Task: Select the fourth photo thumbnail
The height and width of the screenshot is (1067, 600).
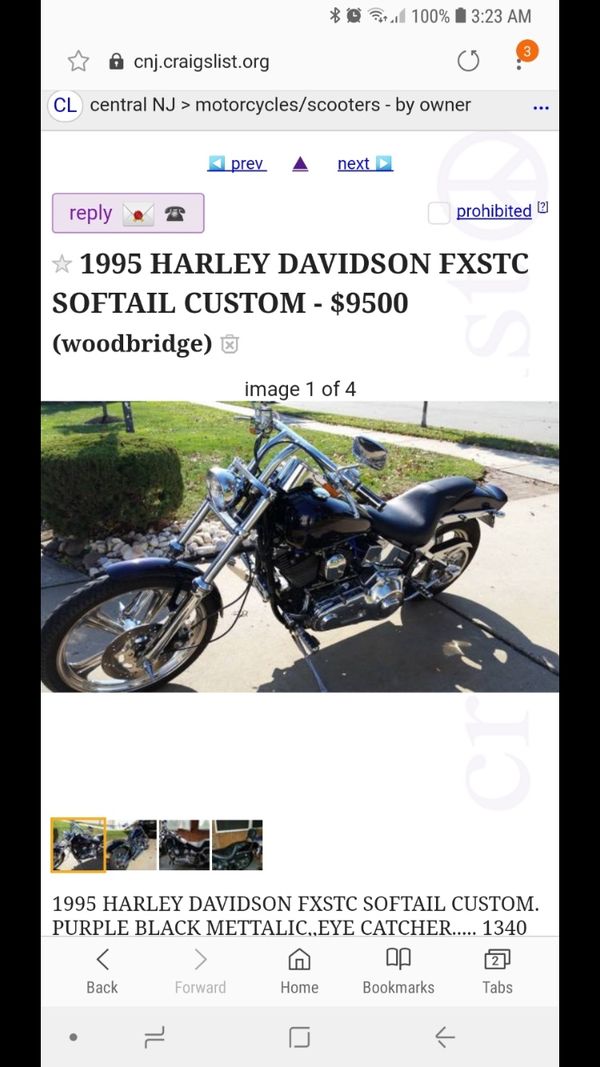Action: pos(237,845)
